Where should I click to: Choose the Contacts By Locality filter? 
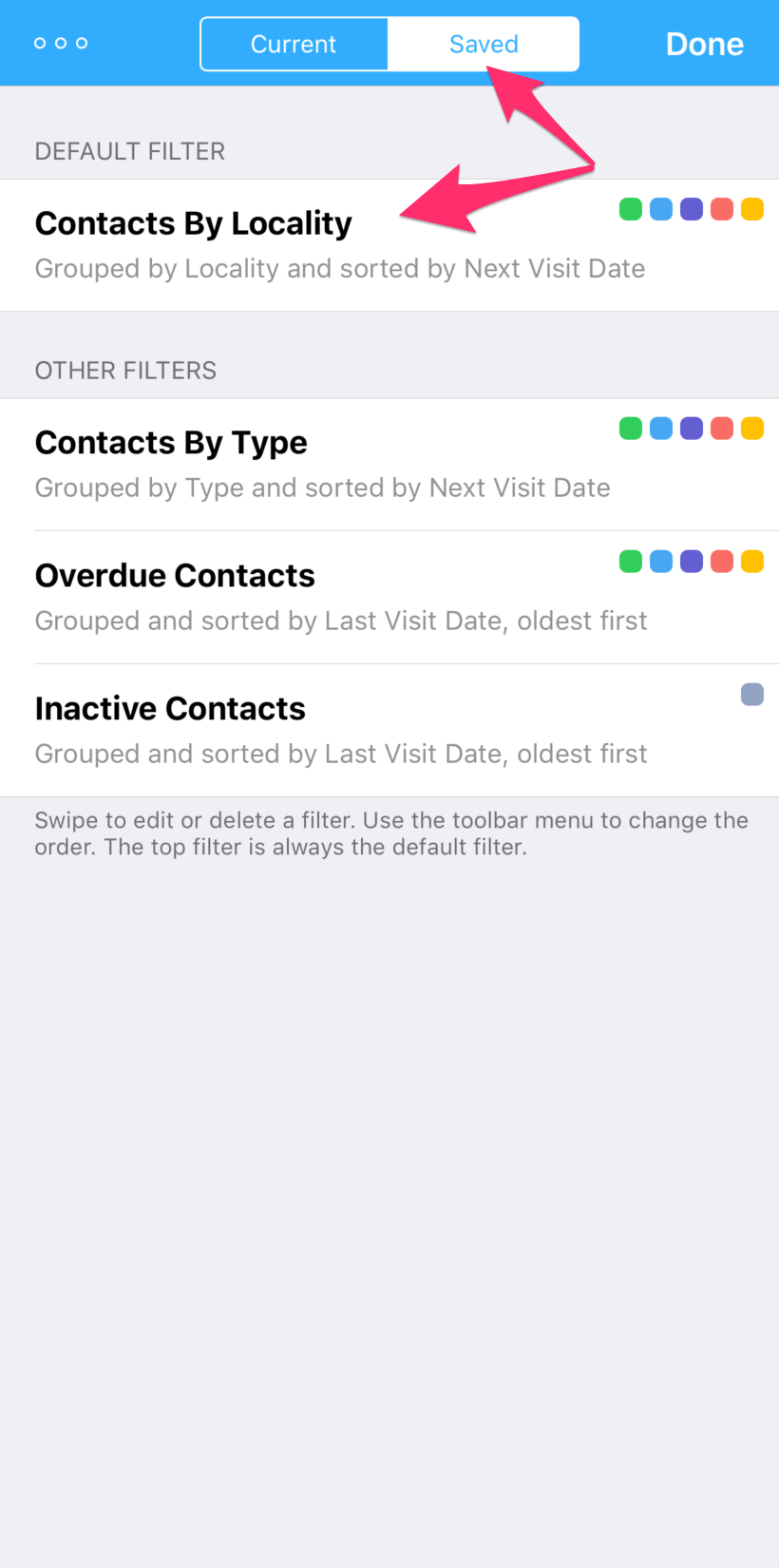pos(389,245)
